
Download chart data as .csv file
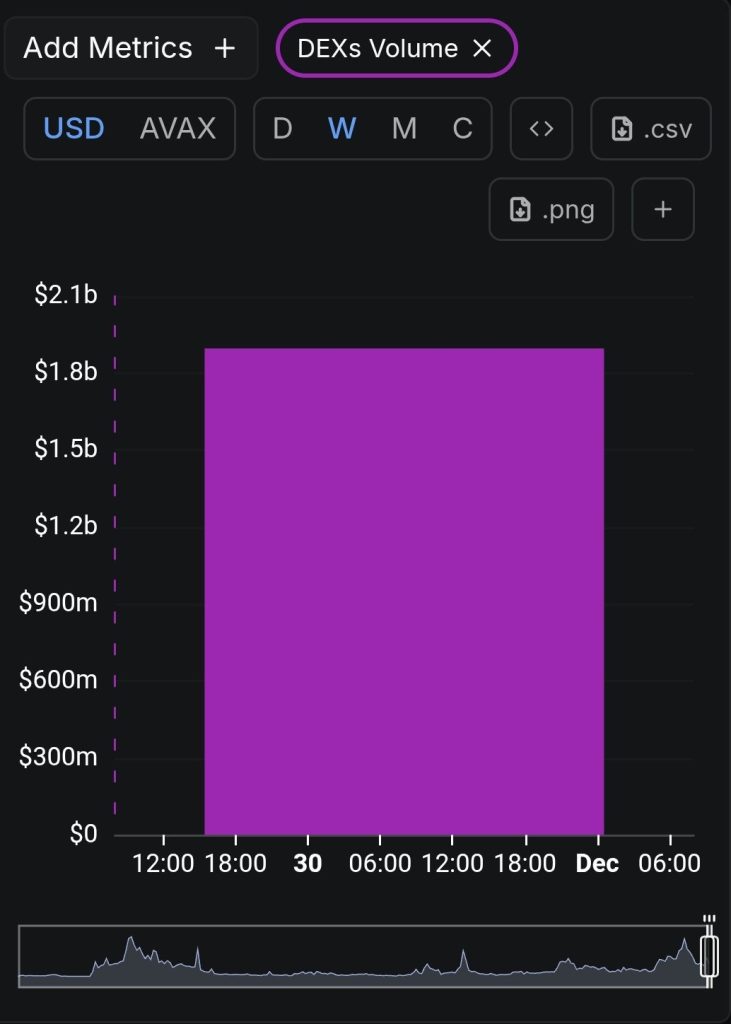650,128
